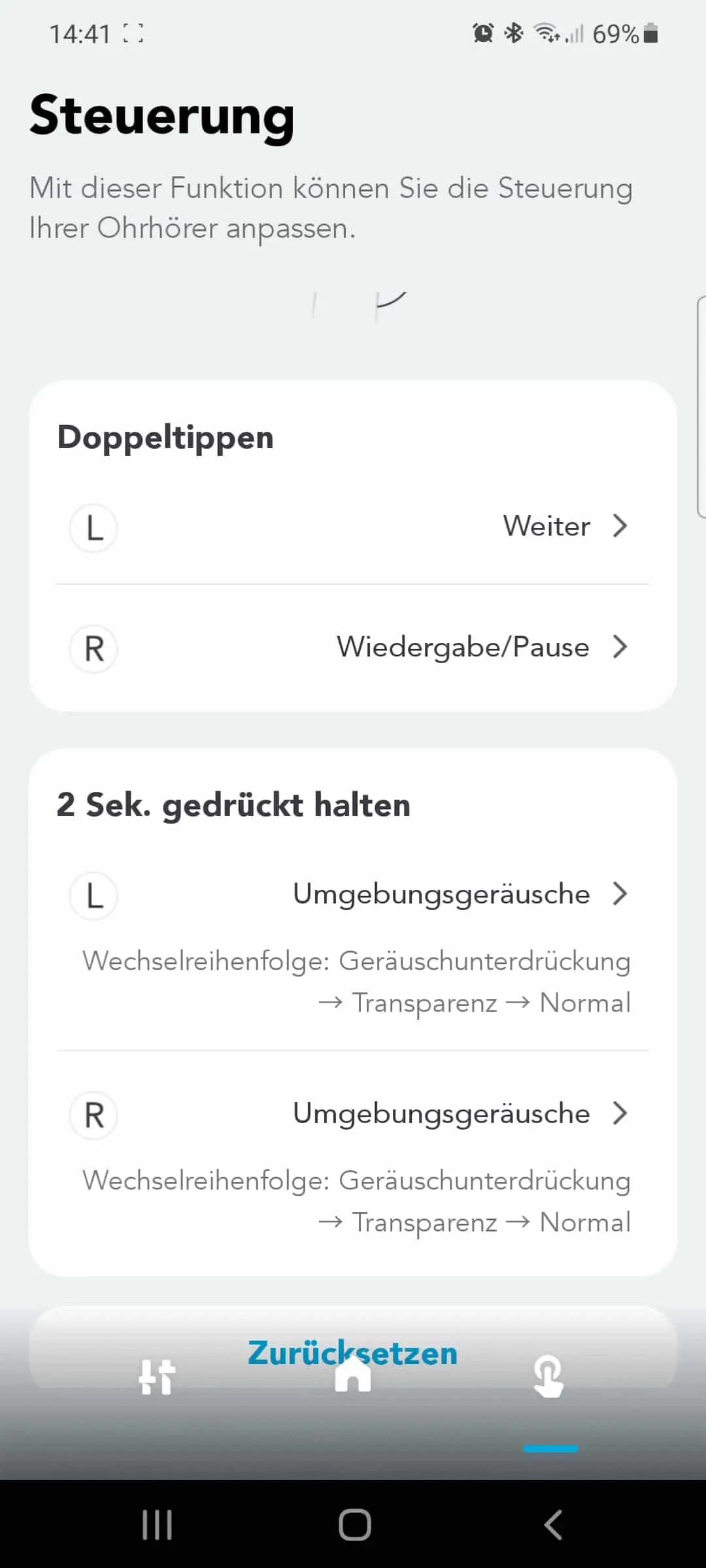Change right earbud hold action Umgebungsgeräusche
Screen dimensions: 706x1568
click(353, 1113)
